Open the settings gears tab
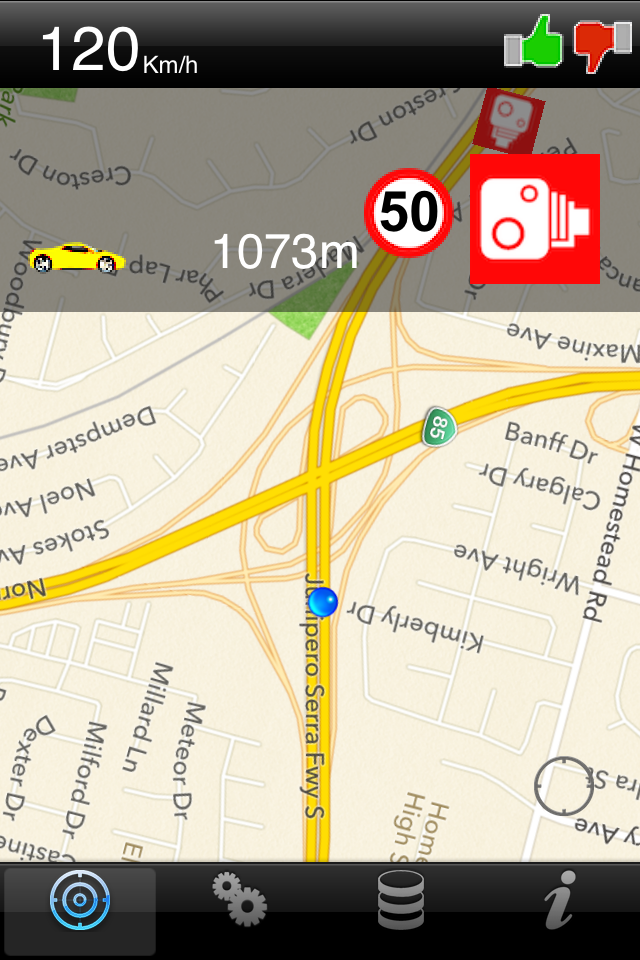Viewport: 640px width, 960px height. (x=240, y=901)
